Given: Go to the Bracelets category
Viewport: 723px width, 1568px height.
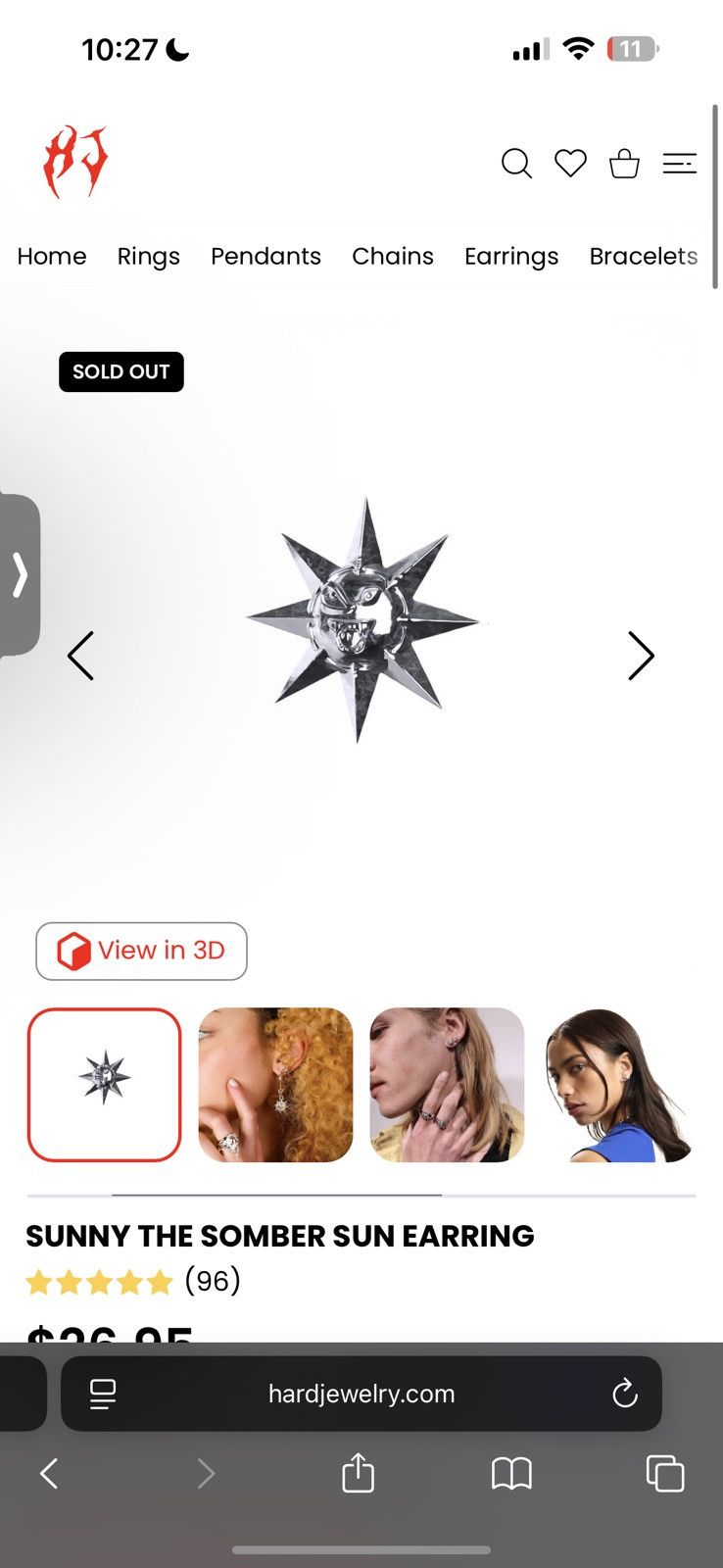Looking at the screenshot, I should pos(644,256).
